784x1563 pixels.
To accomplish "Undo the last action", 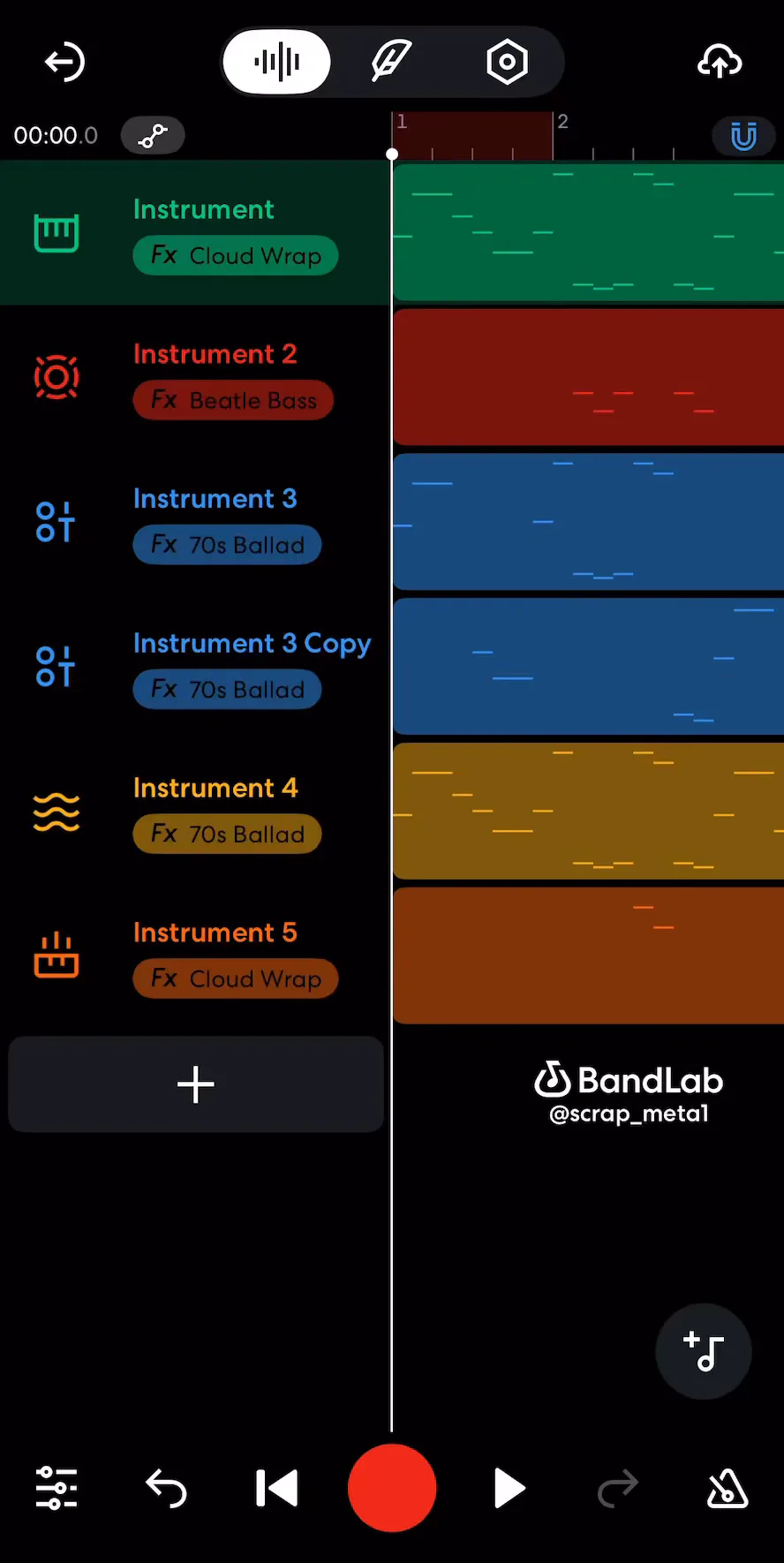I will (x=166, y=1488).
